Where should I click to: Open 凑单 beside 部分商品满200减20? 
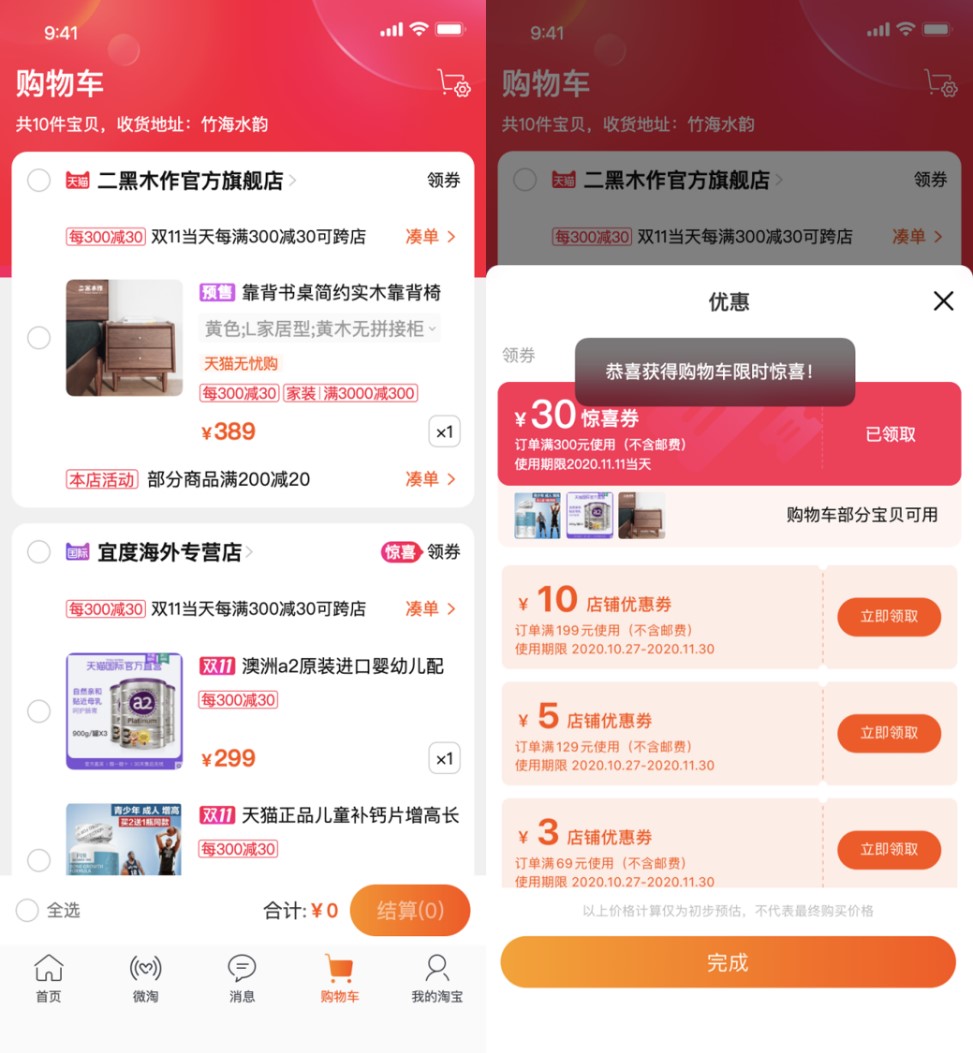tap(430, 479)
